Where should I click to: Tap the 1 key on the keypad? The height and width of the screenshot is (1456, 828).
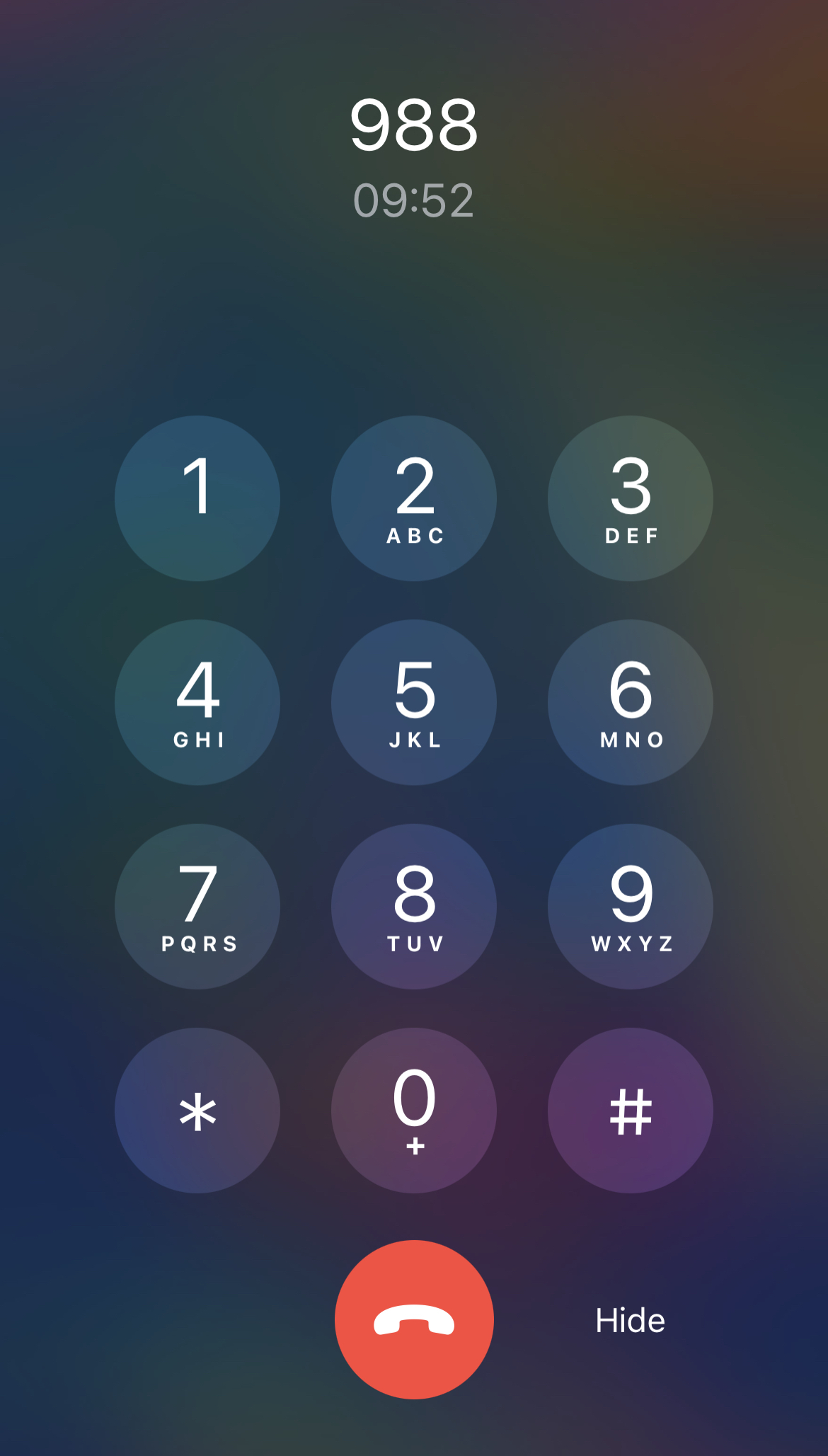tap(197, 498)
